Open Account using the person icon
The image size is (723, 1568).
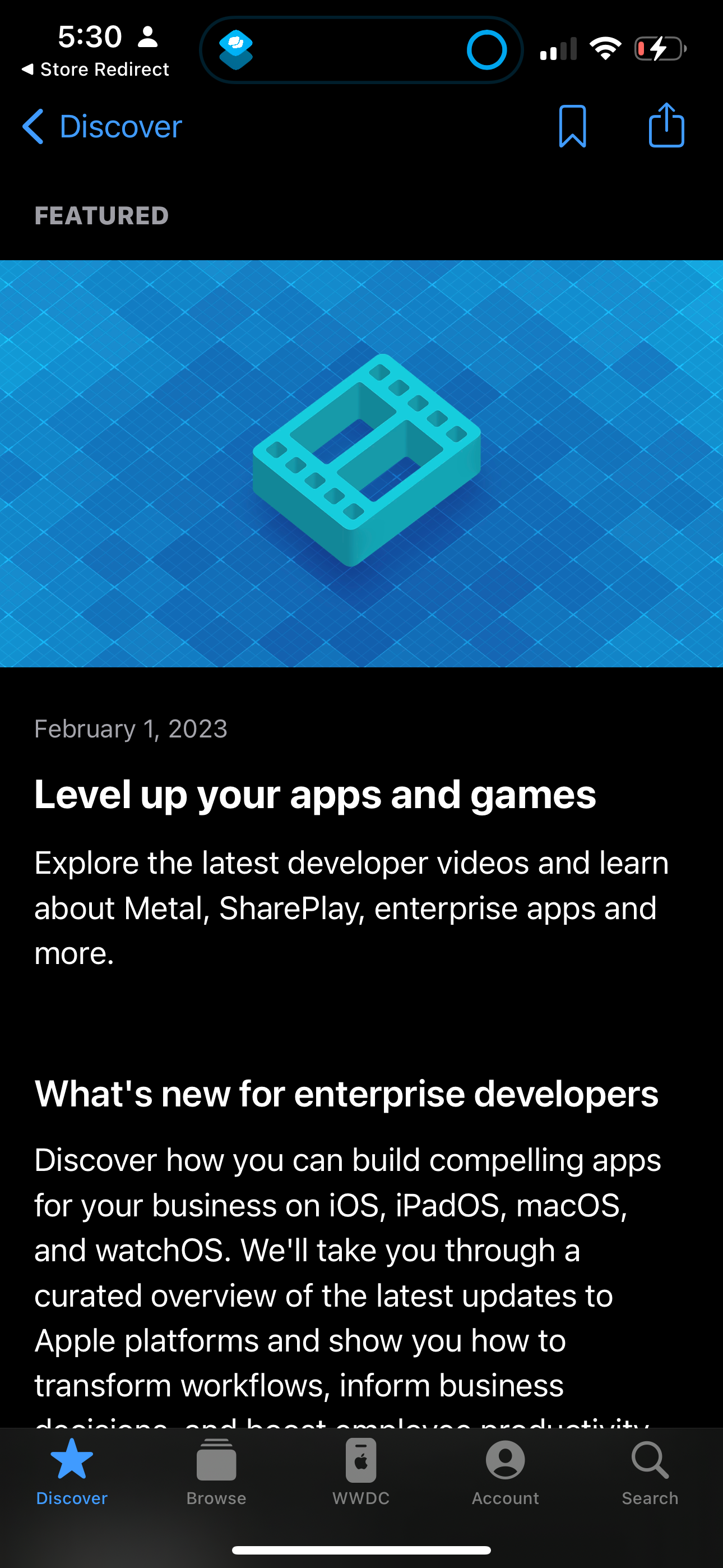[x=506, y=1459]
